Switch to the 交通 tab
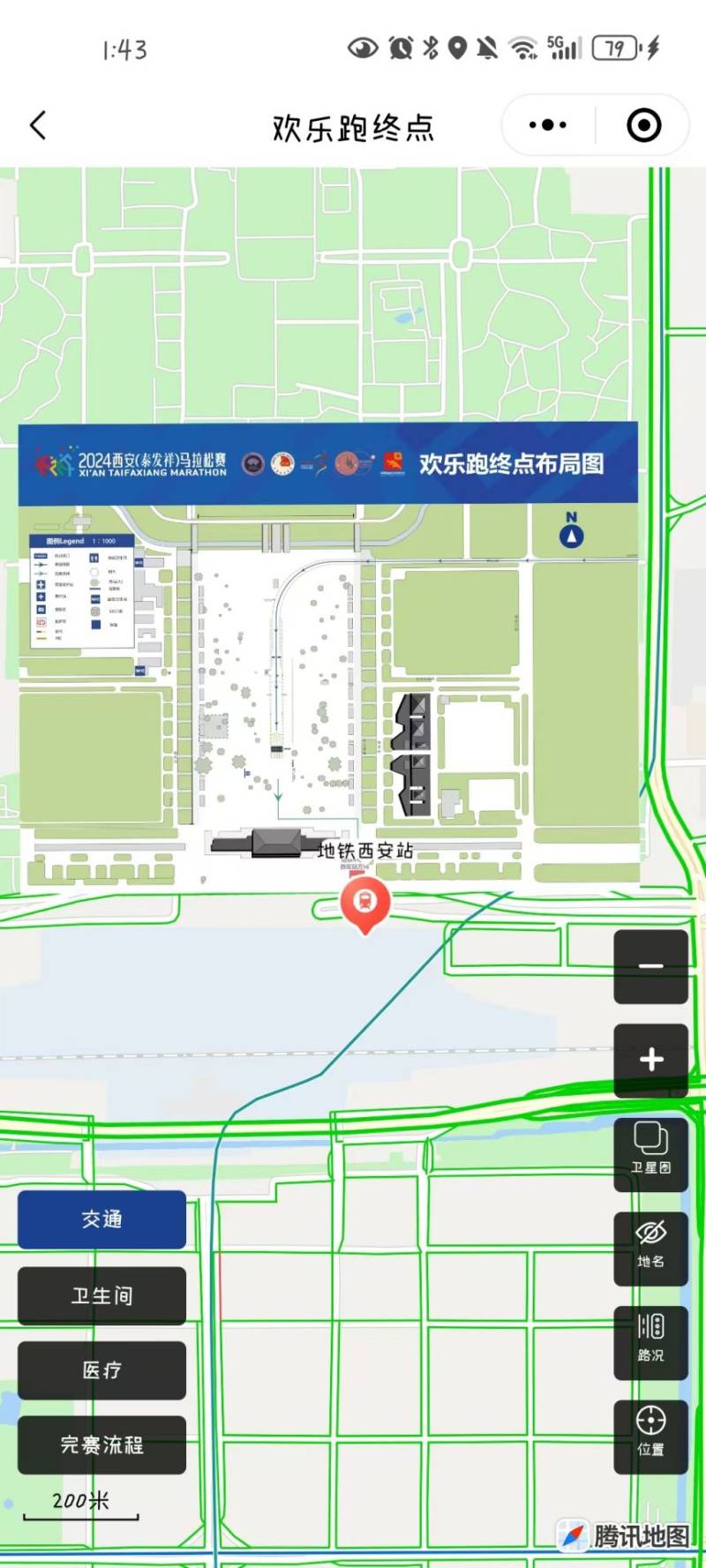 coord(101,1219)
